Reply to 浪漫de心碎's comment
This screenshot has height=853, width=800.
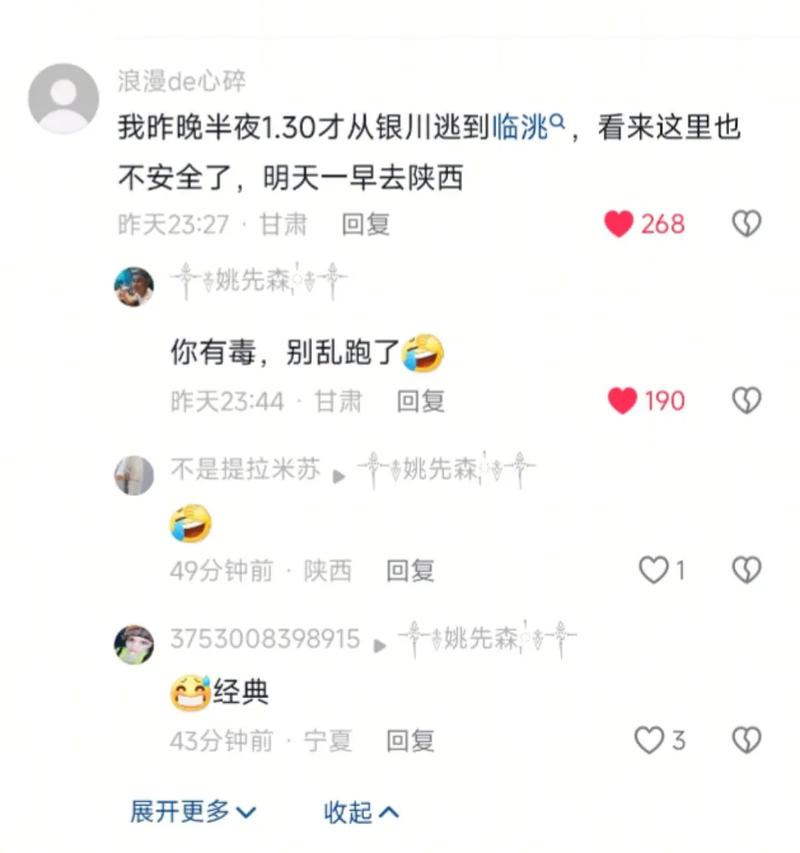365,224
